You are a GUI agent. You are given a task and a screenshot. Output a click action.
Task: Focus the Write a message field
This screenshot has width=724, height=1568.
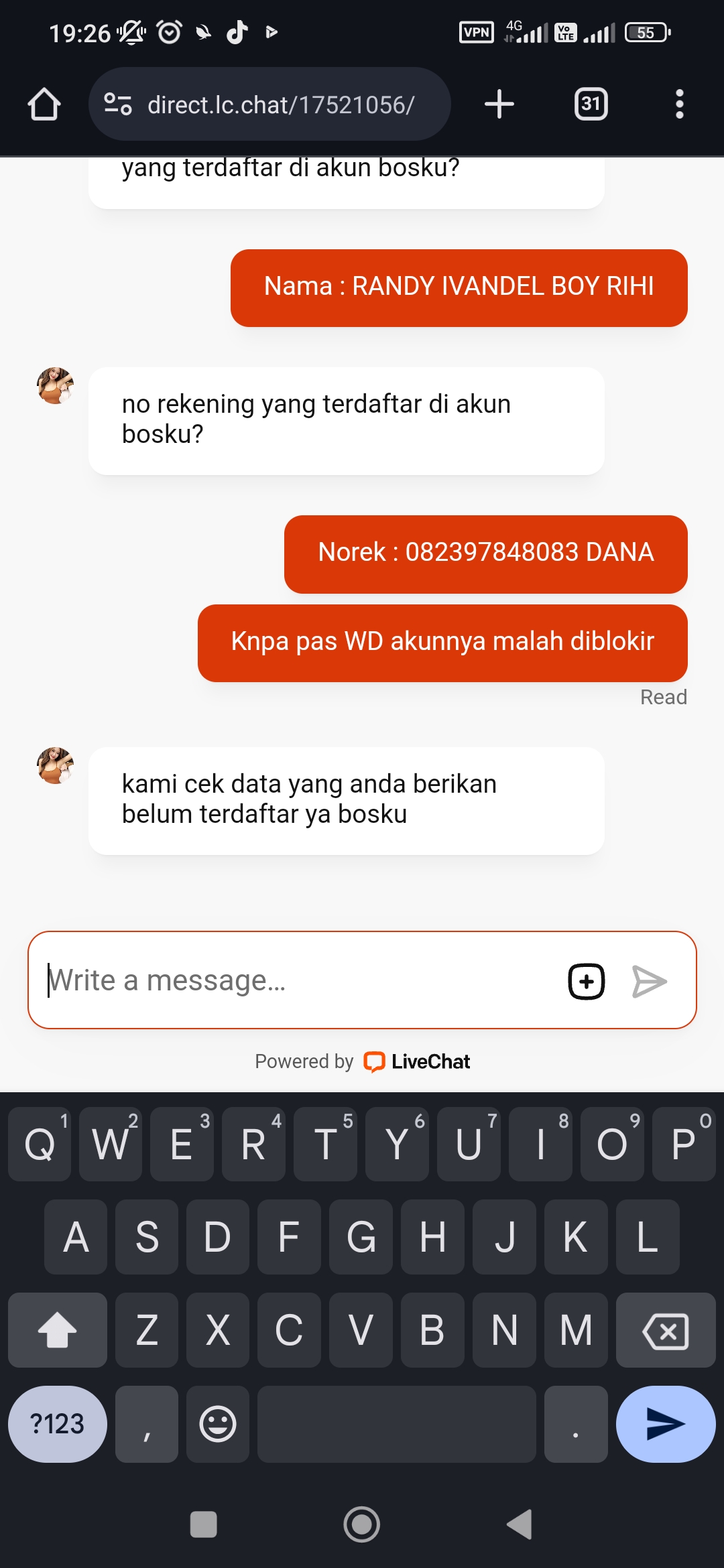tap(295, 980)
